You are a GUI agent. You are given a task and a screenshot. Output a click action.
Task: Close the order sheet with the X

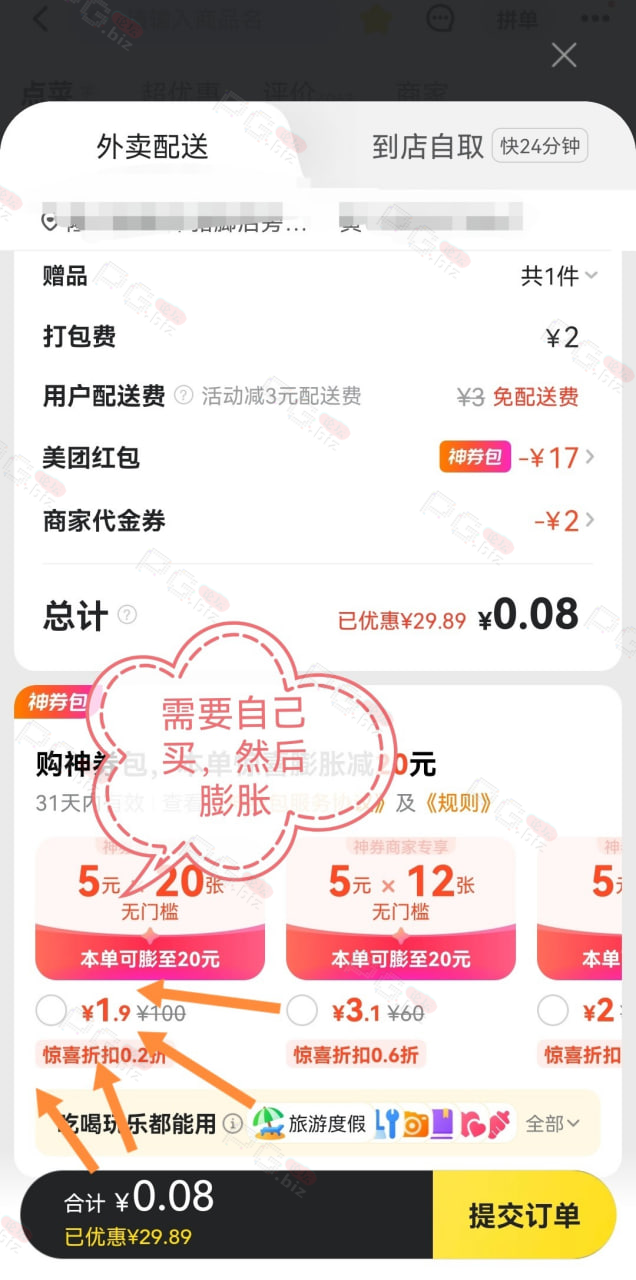pyautogui.click(x=564, y=55)
